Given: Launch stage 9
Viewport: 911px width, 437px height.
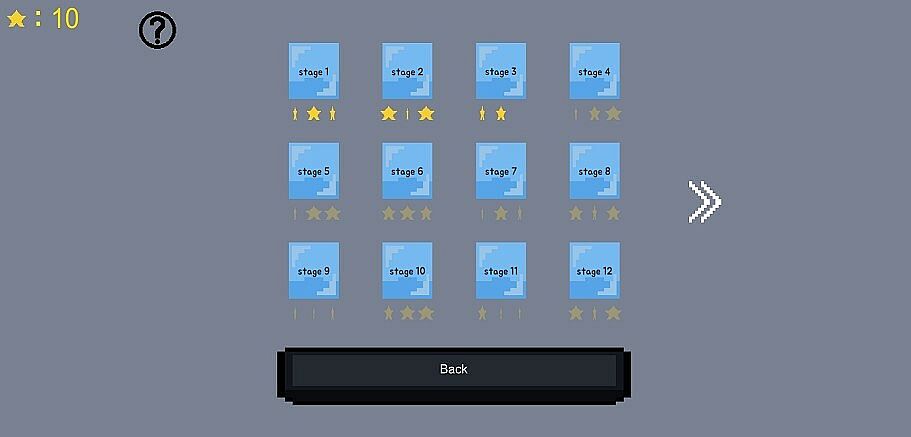Looking at the screenshot, I should 313,271.
